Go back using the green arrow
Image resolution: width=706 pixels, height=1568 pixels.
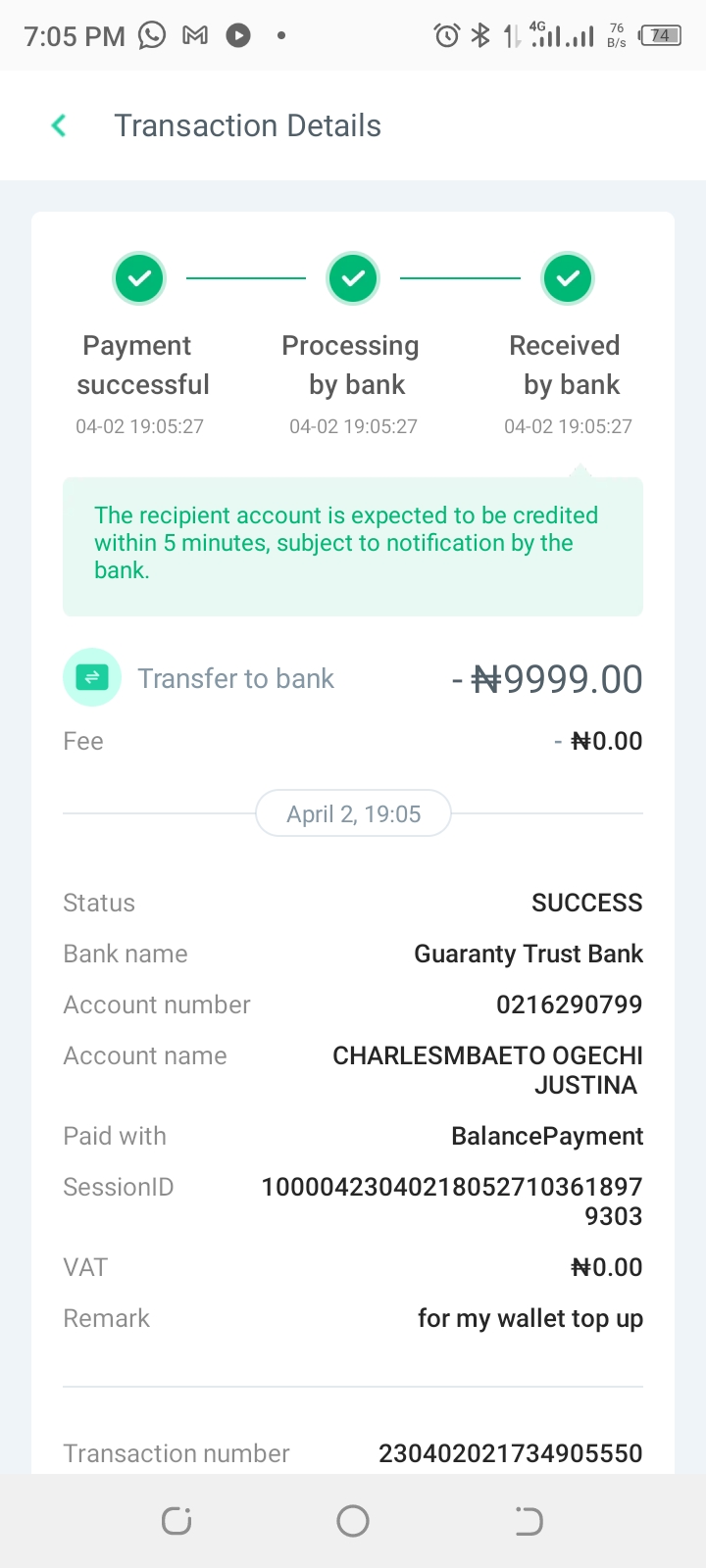(x=59, y=125)
